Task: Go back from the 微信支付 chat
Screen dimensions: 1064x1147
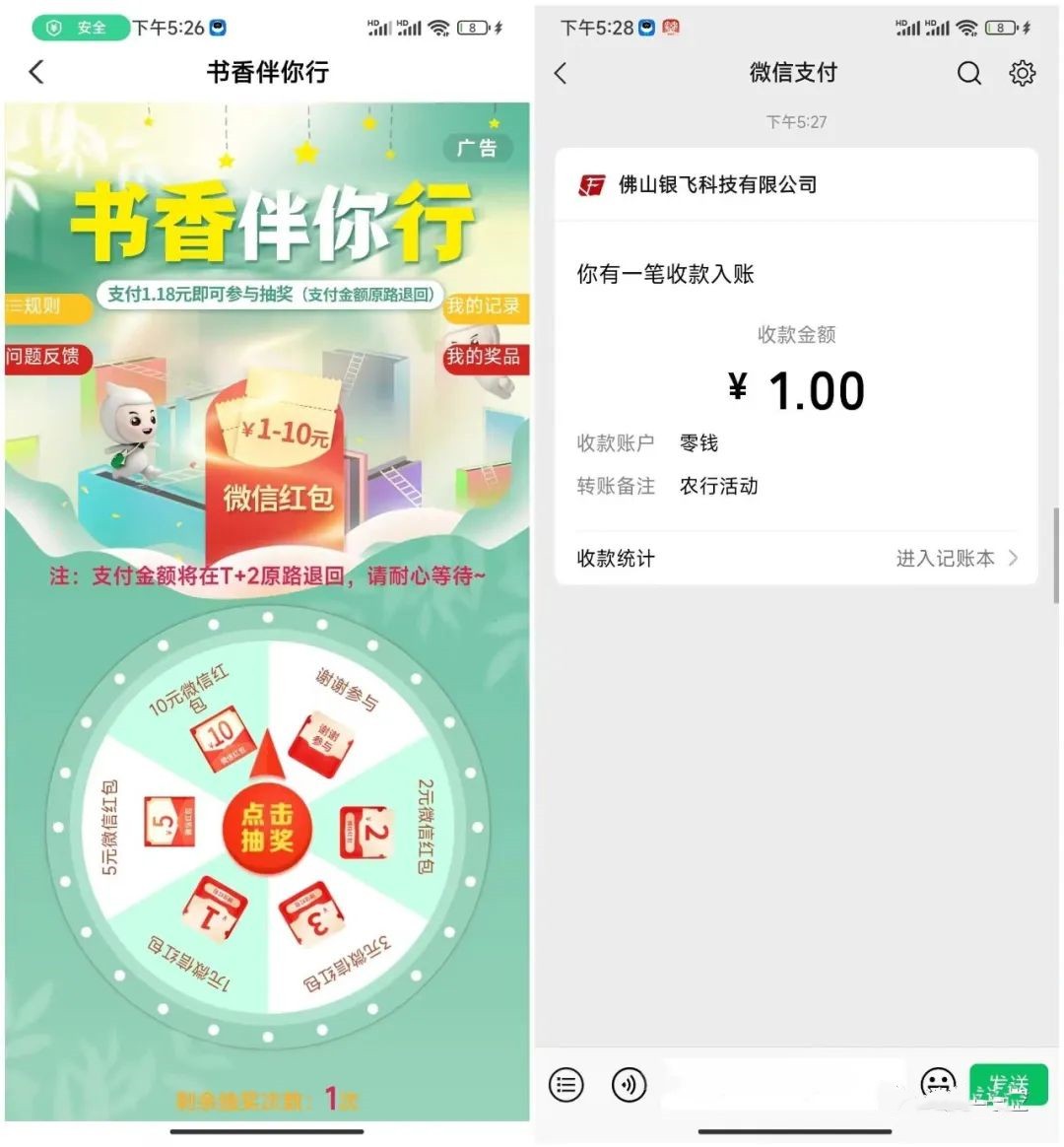Action: coord(561,73)
